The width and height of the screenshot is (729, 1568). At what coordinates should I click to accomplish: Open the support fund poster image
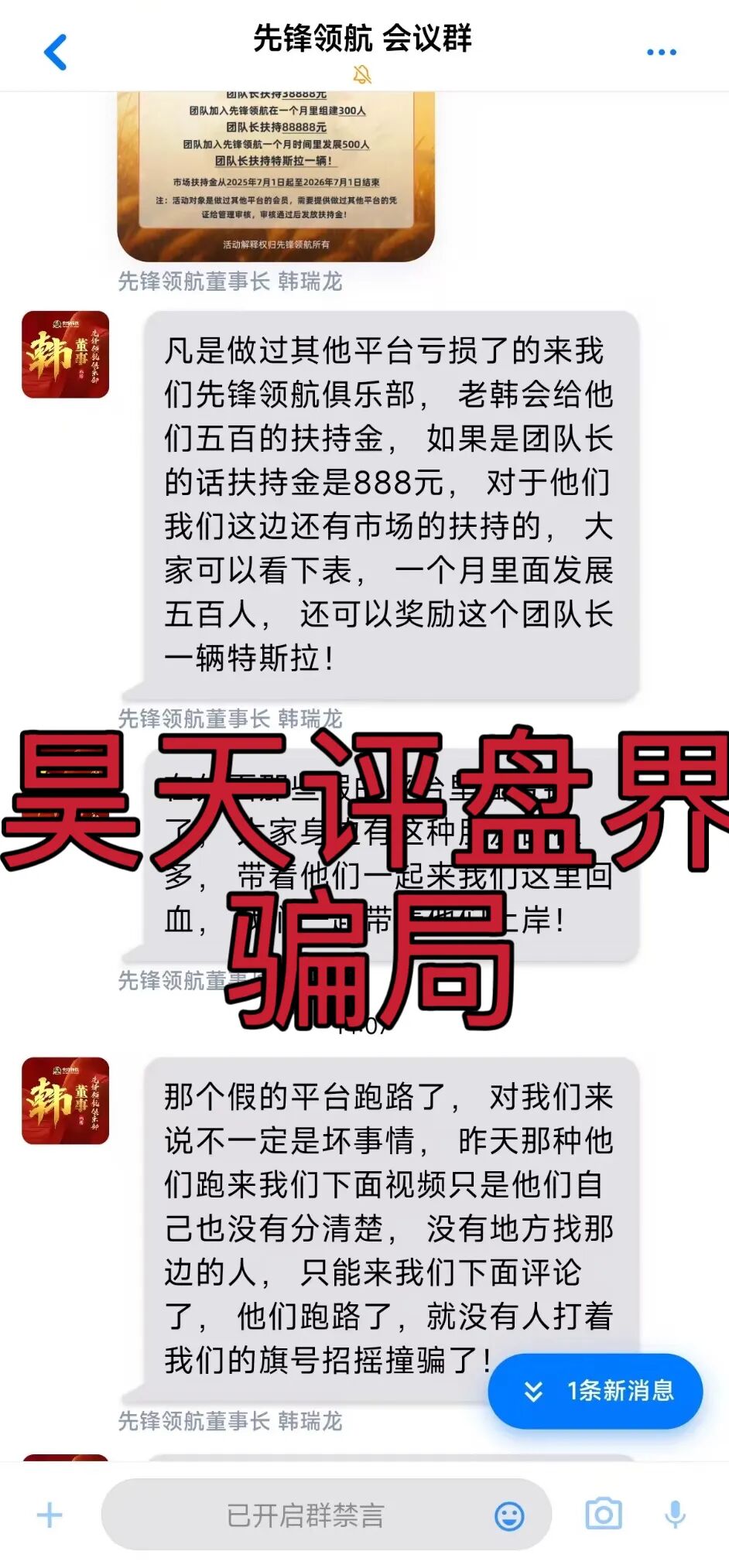(276, 174)
